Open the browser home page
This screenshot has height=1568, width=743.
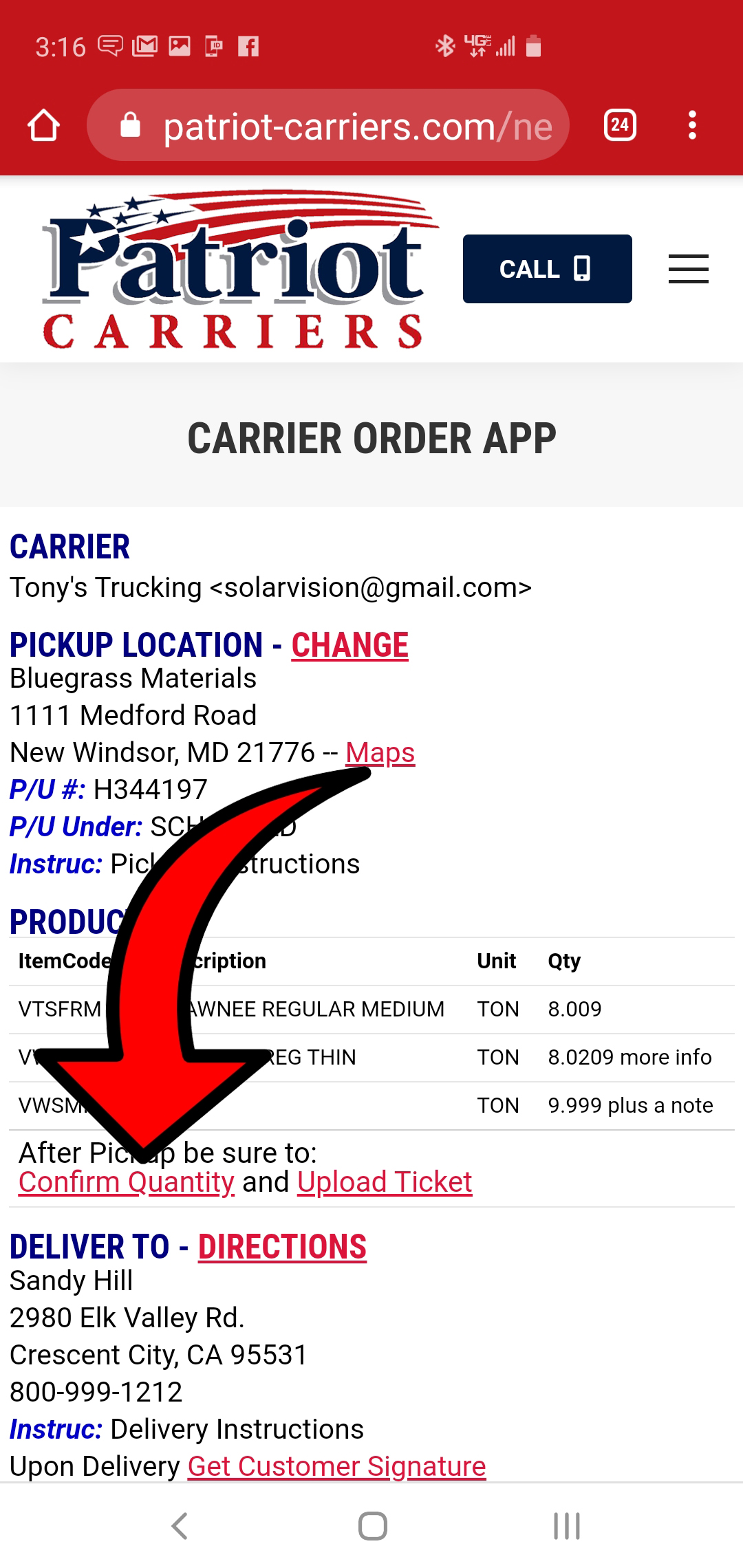43,125
